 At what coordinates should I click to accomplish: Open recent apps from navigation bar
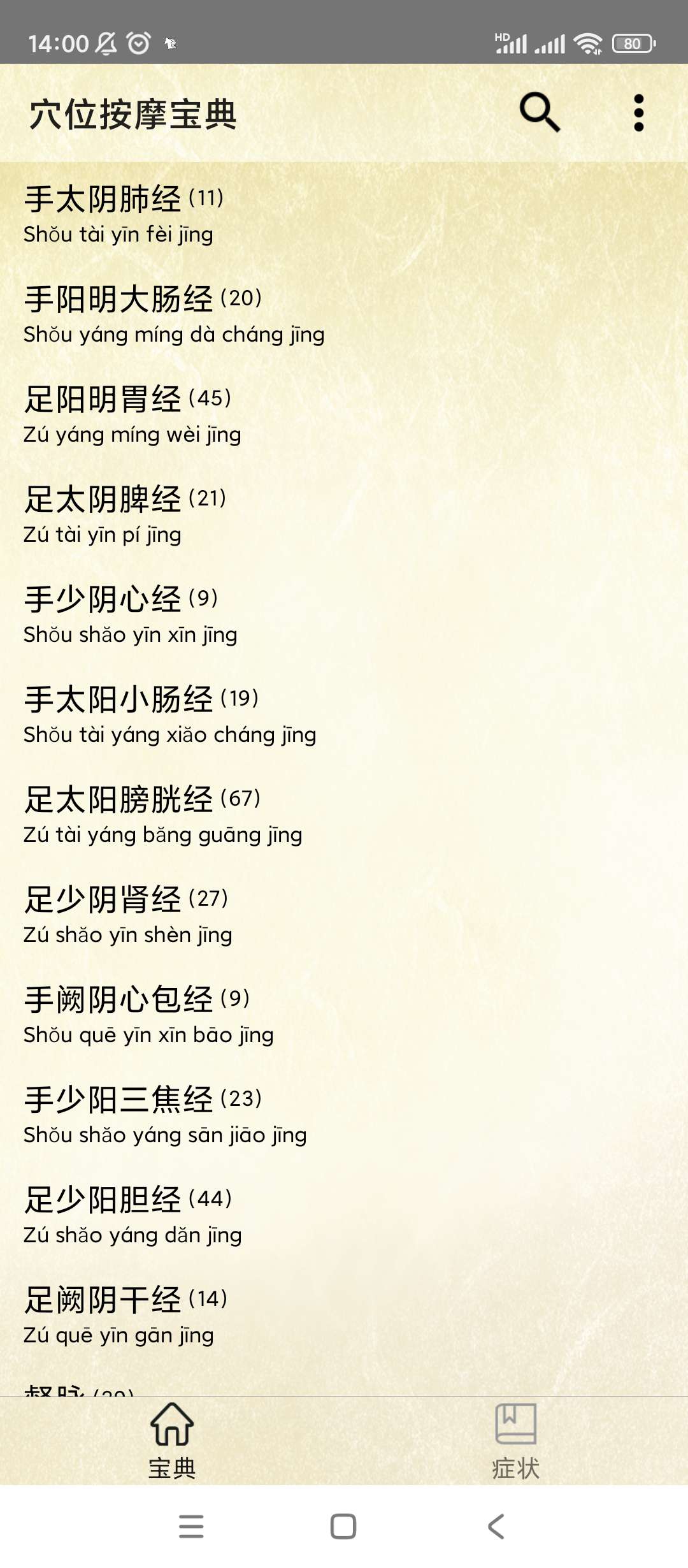click(x=191, y=1527)
